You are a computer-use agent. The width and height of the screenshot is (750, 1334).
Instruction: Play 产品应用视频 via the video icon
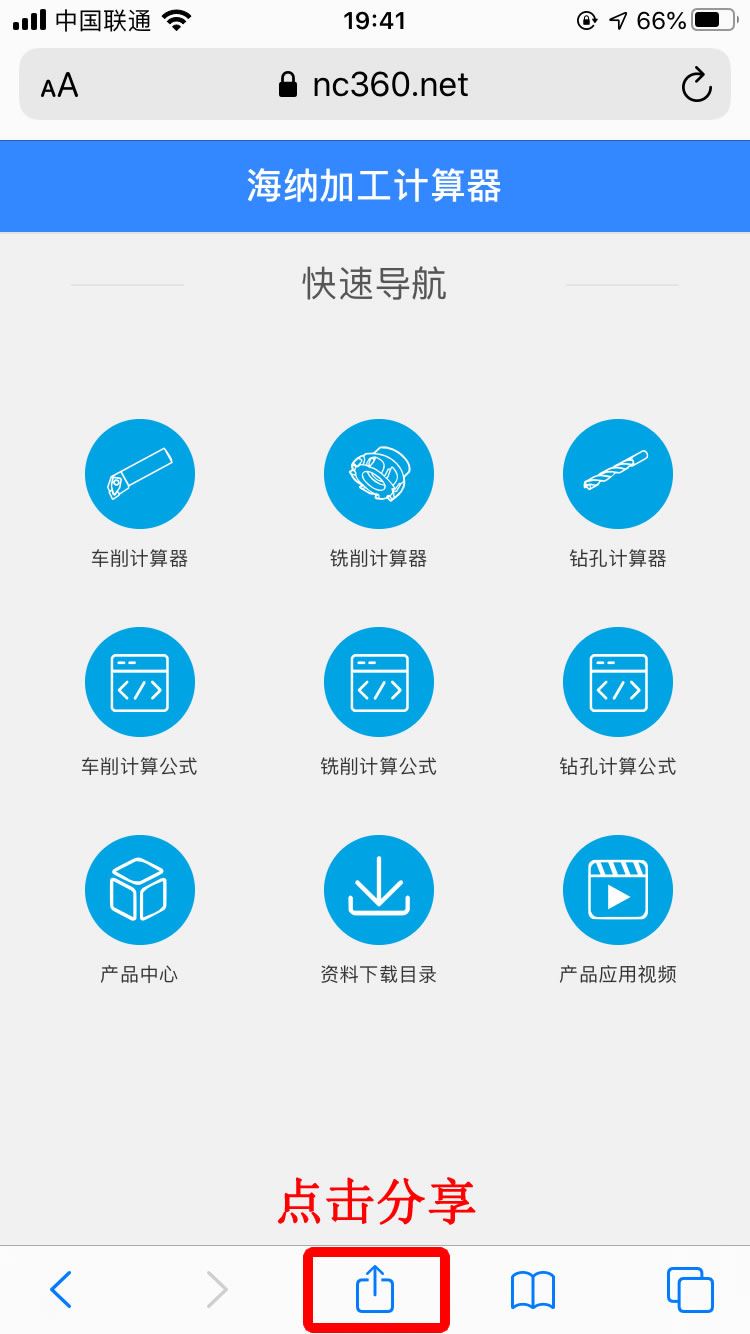[x=618, y=889]
